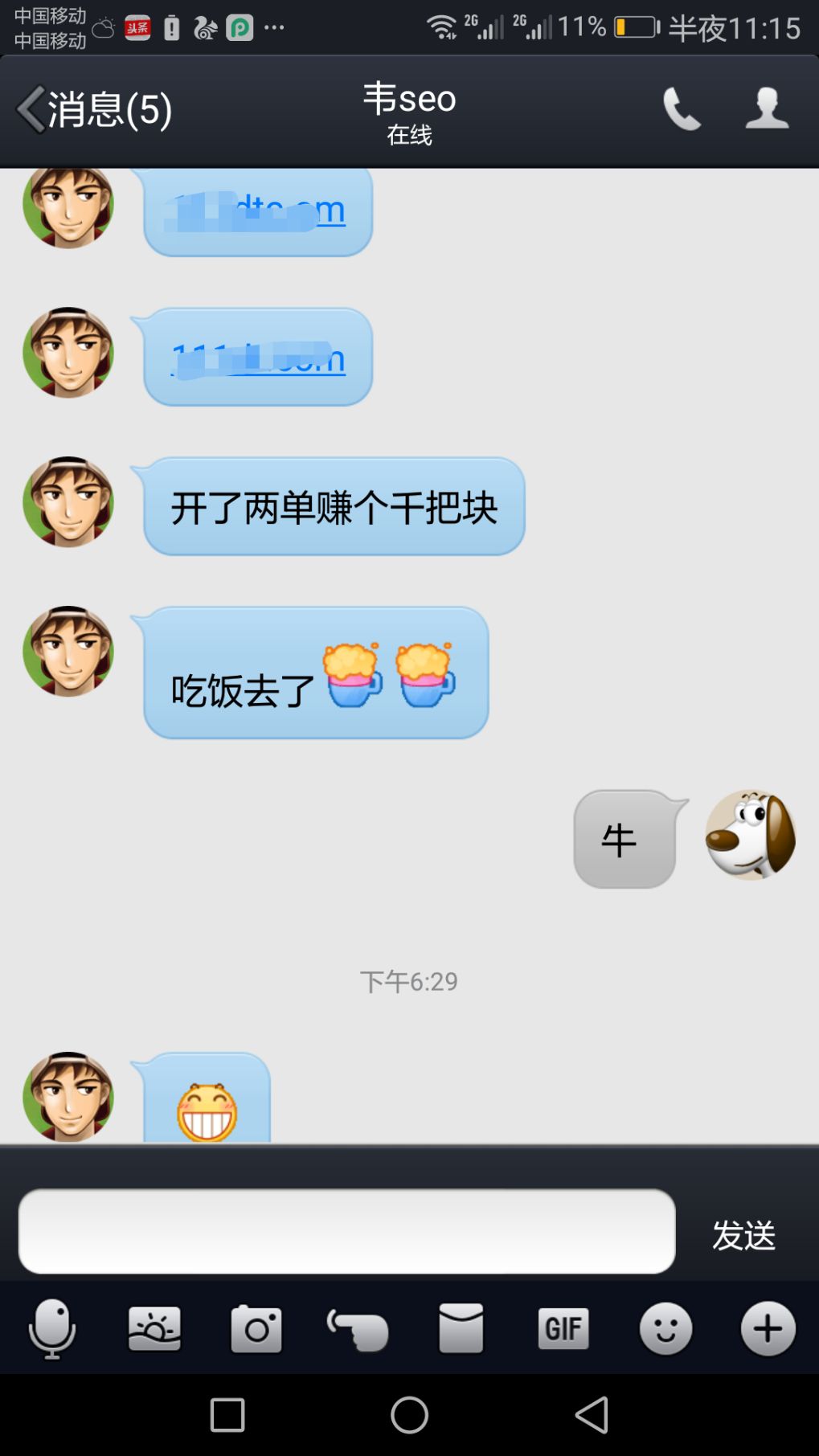The width and height of the screenshot is (819, 1456).
Task: Tap 韦seo's avatar beside 吃饭去了 message
Action: [68, 652]
